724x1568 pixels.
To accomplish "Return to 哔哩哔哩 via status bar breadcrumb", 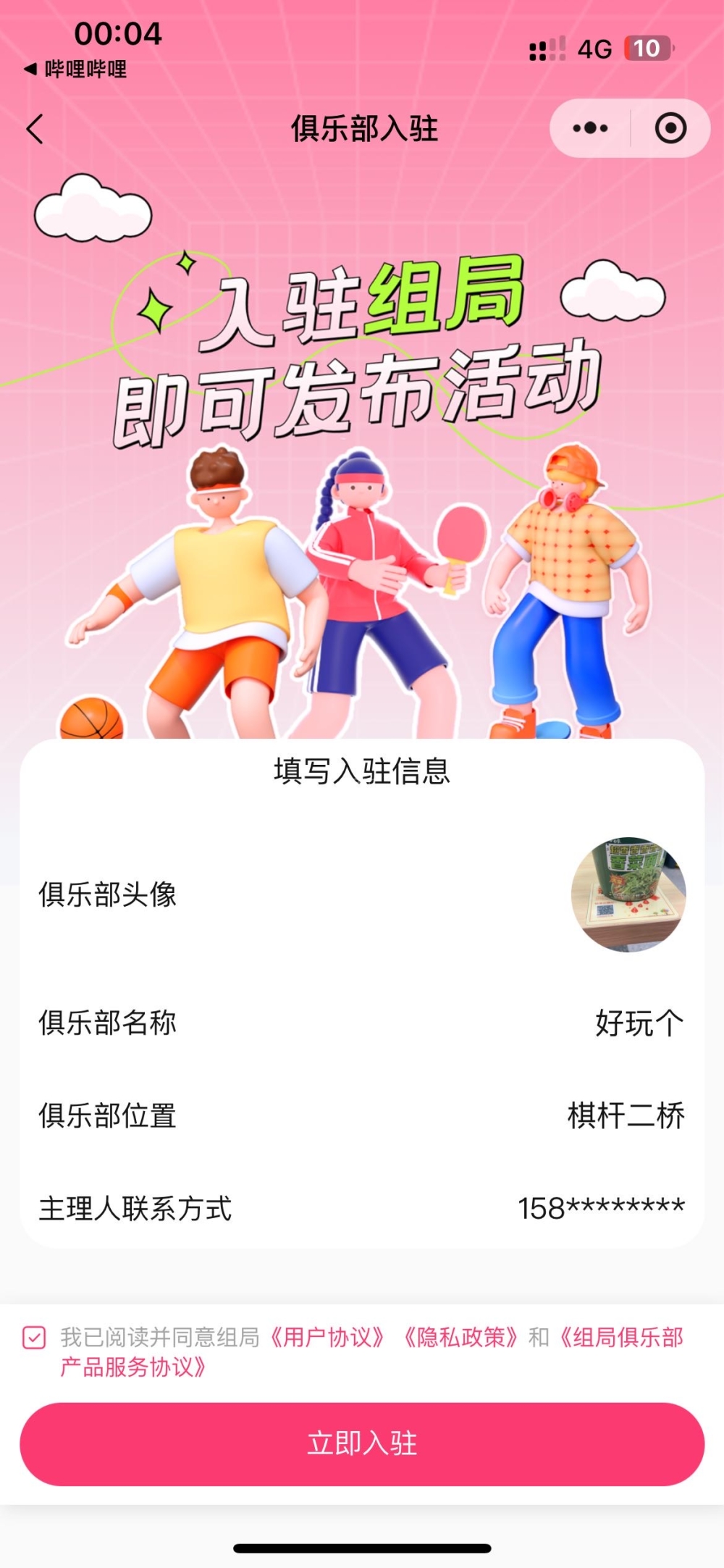I will point(75,70).
